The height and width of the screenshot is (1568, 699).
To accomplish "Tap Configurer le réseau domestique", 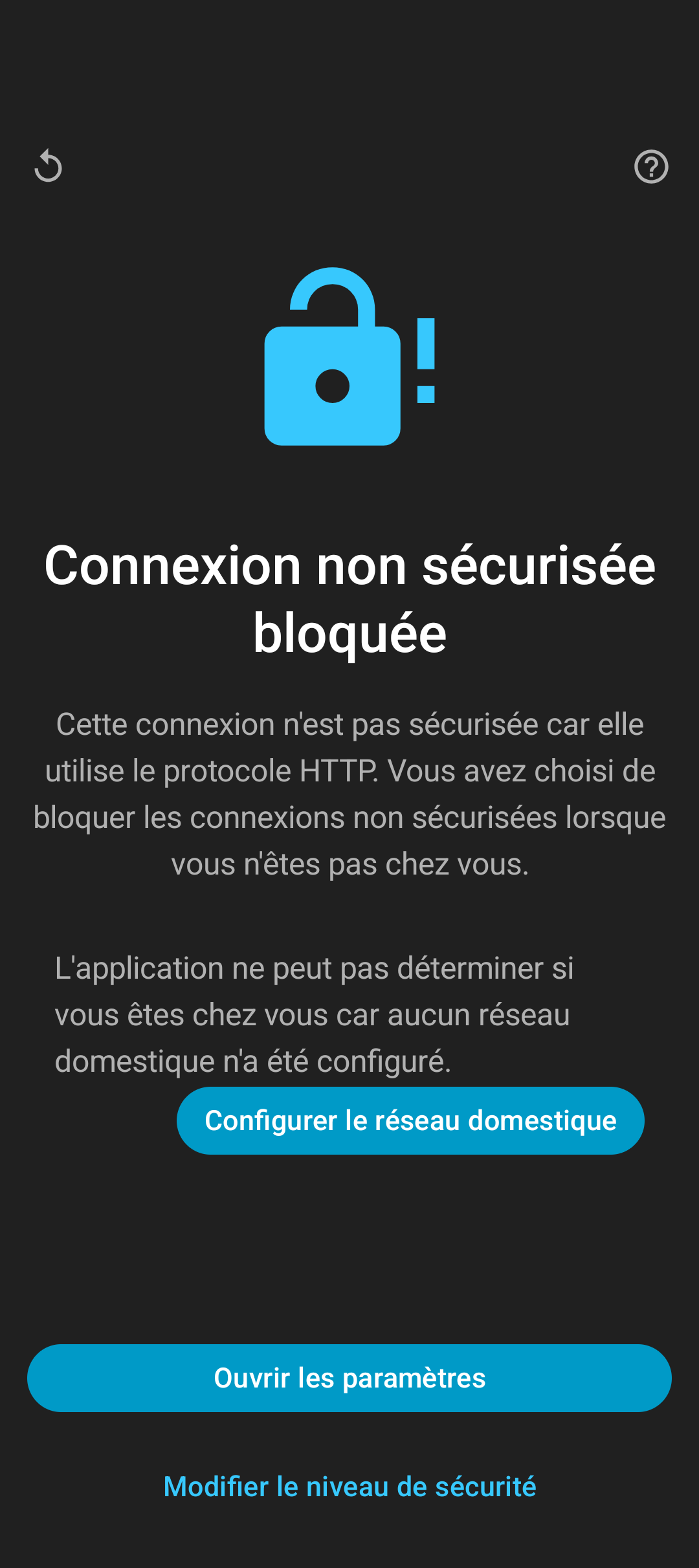I will pyautogui.click(x=410, y=1120).
